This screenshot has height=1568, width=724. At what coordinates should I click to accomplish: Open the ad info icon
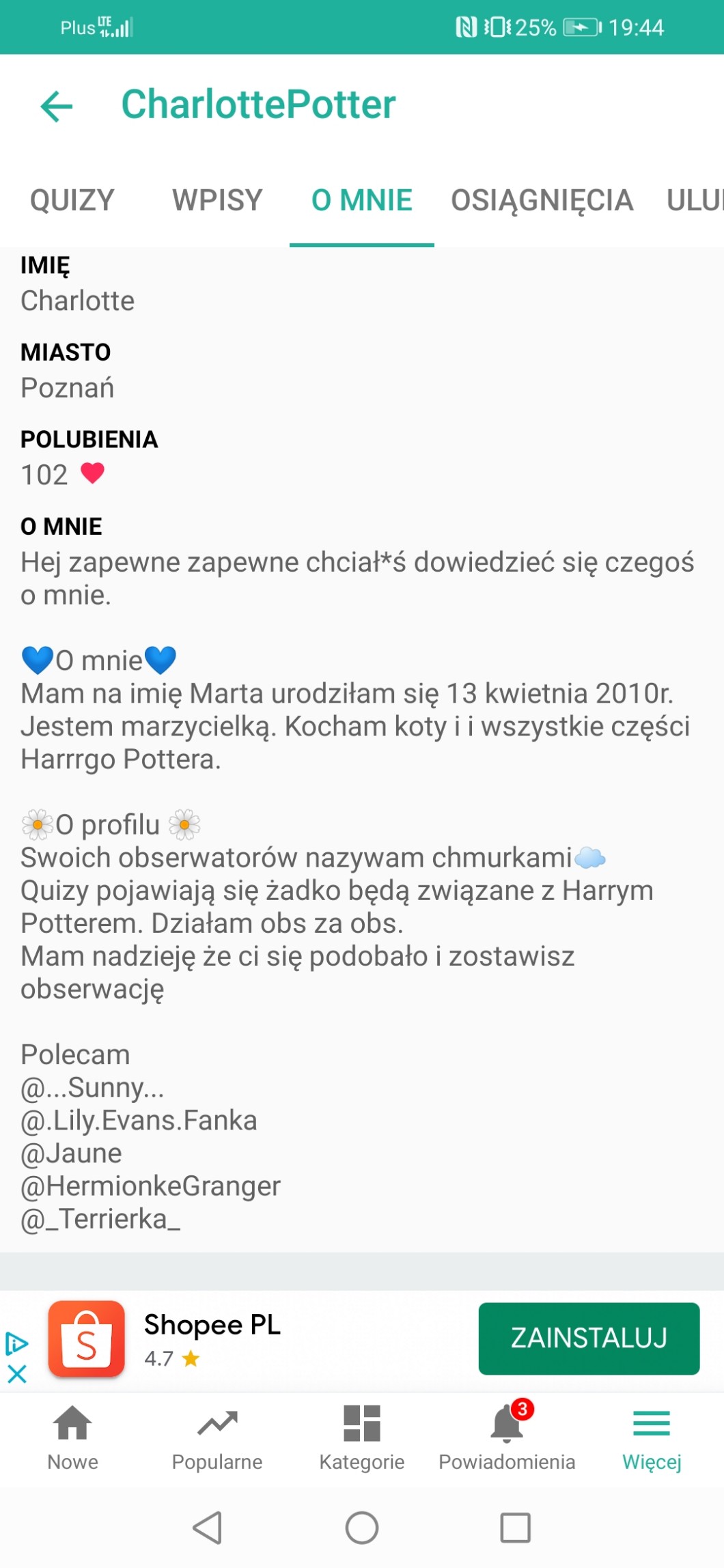(x=16, y=1343)
